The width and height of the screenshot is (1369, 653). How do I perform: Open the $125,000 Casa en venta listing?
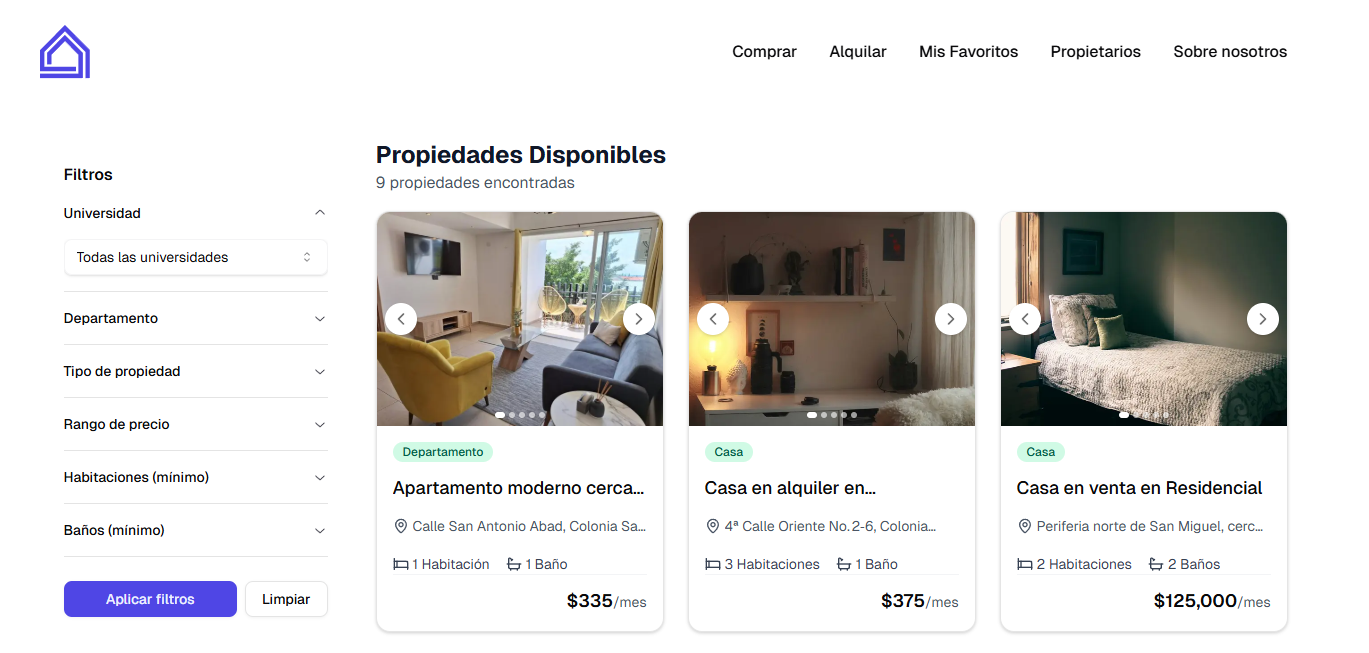click(1139, 488)
